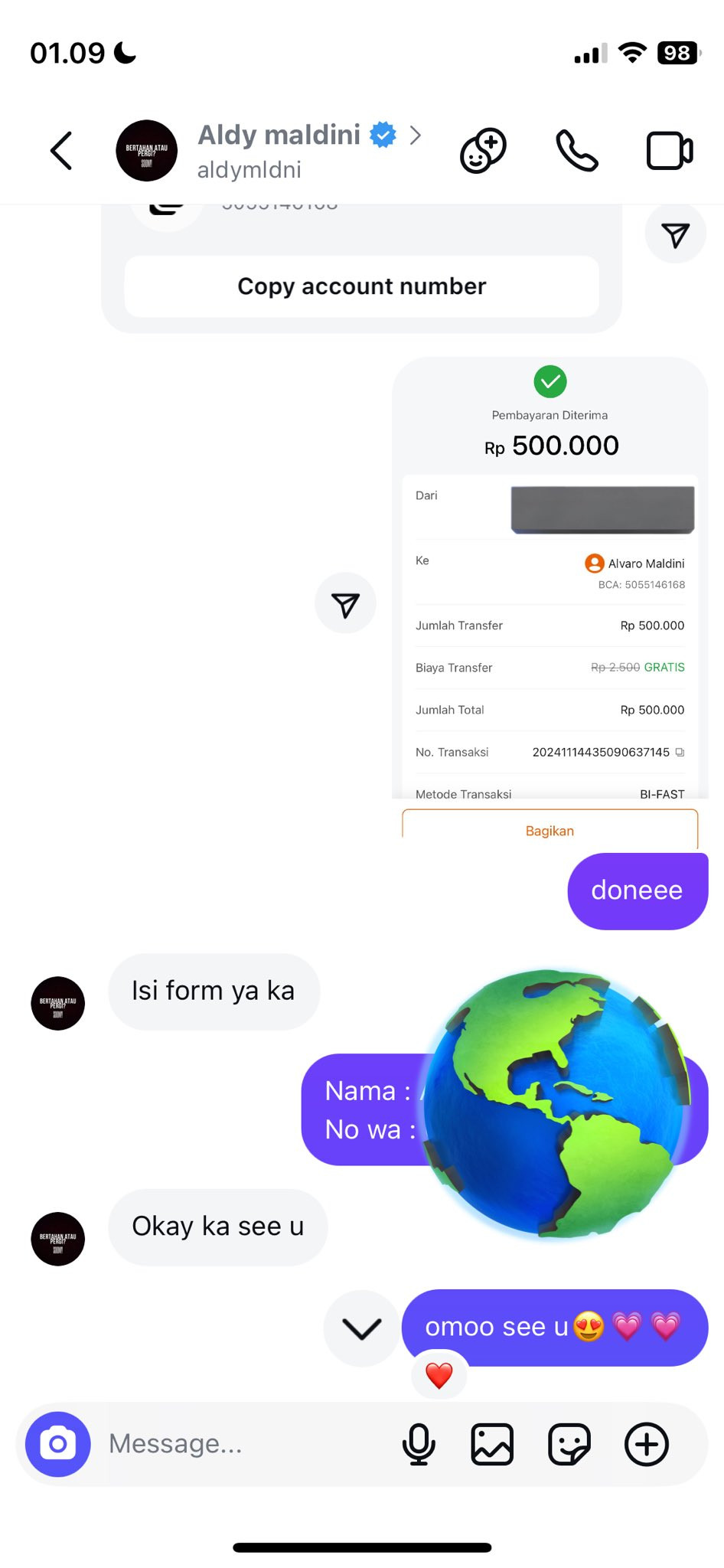Image resolution: width=724 pixels, height=1568 pixels.
Task: Open the sticker and avatar reactions icon
Action: click(x=483, y=150)
